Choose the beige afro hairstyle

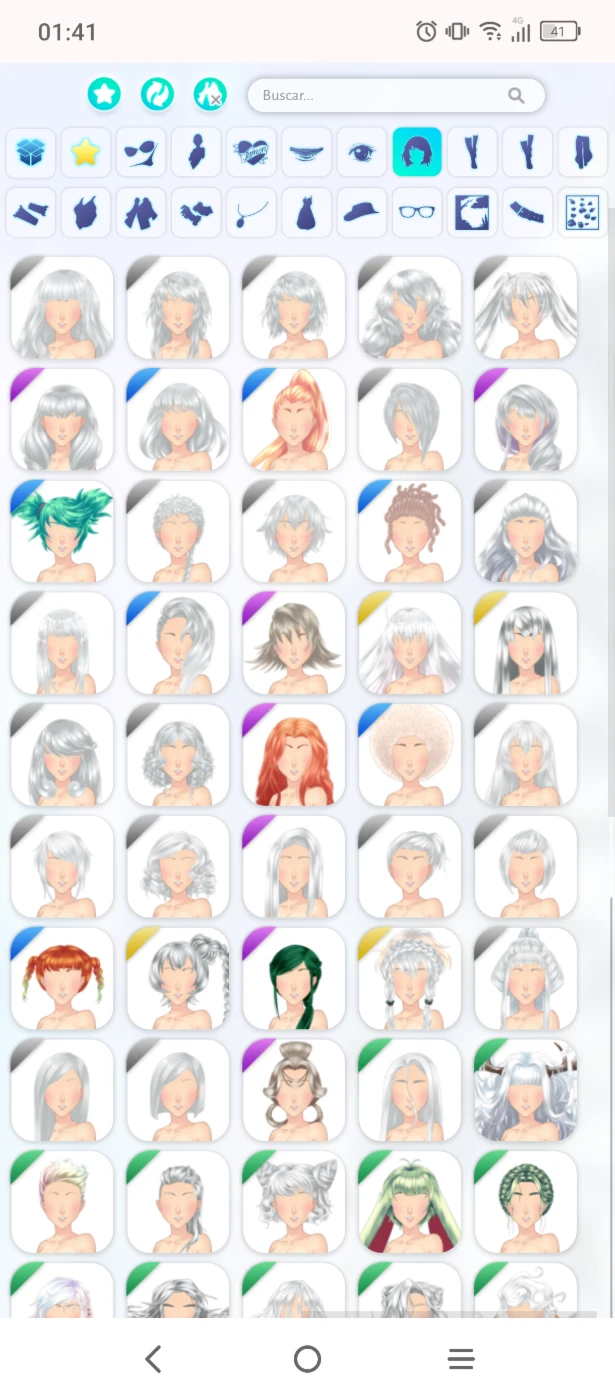[x=410, y=755]
